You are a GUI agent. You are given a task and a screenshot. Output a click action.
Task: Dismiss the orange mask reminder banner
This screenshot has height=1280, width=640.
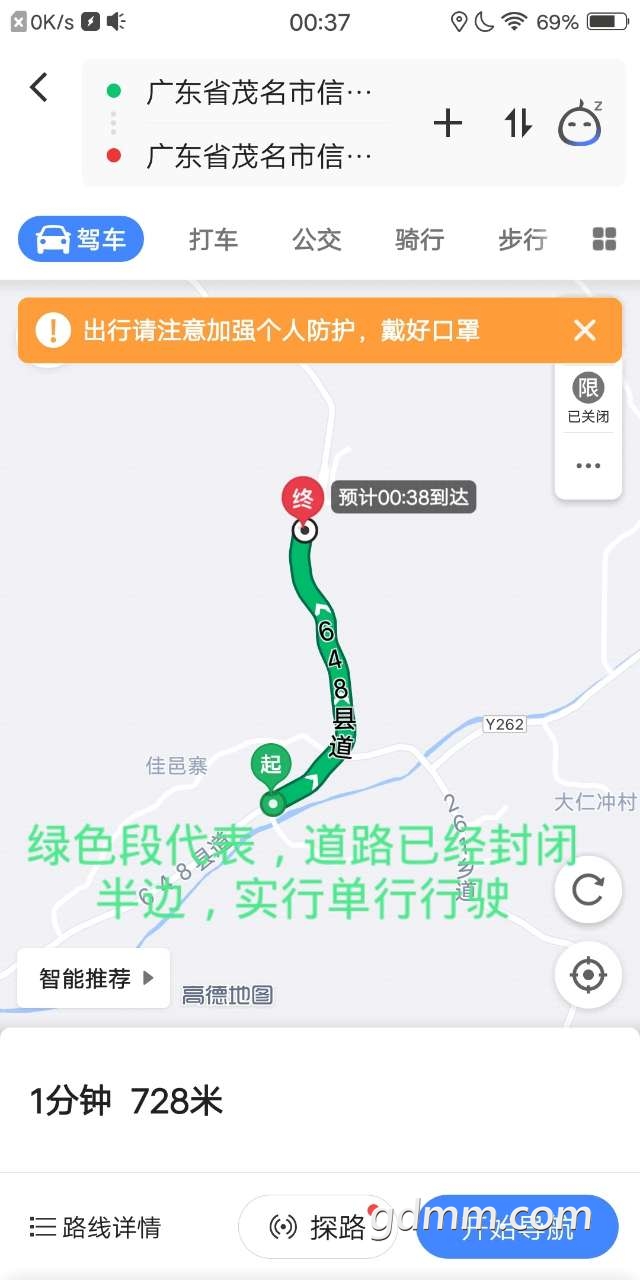coord(585,331)
